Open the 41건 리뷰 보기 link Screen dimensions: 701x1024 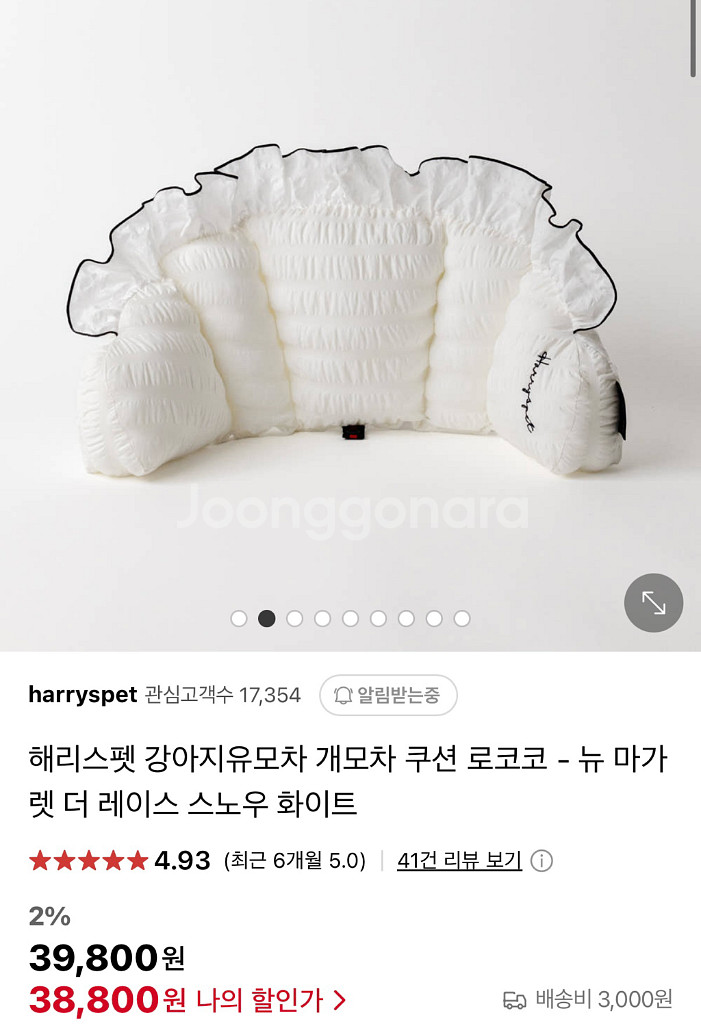tap(459, 860)
